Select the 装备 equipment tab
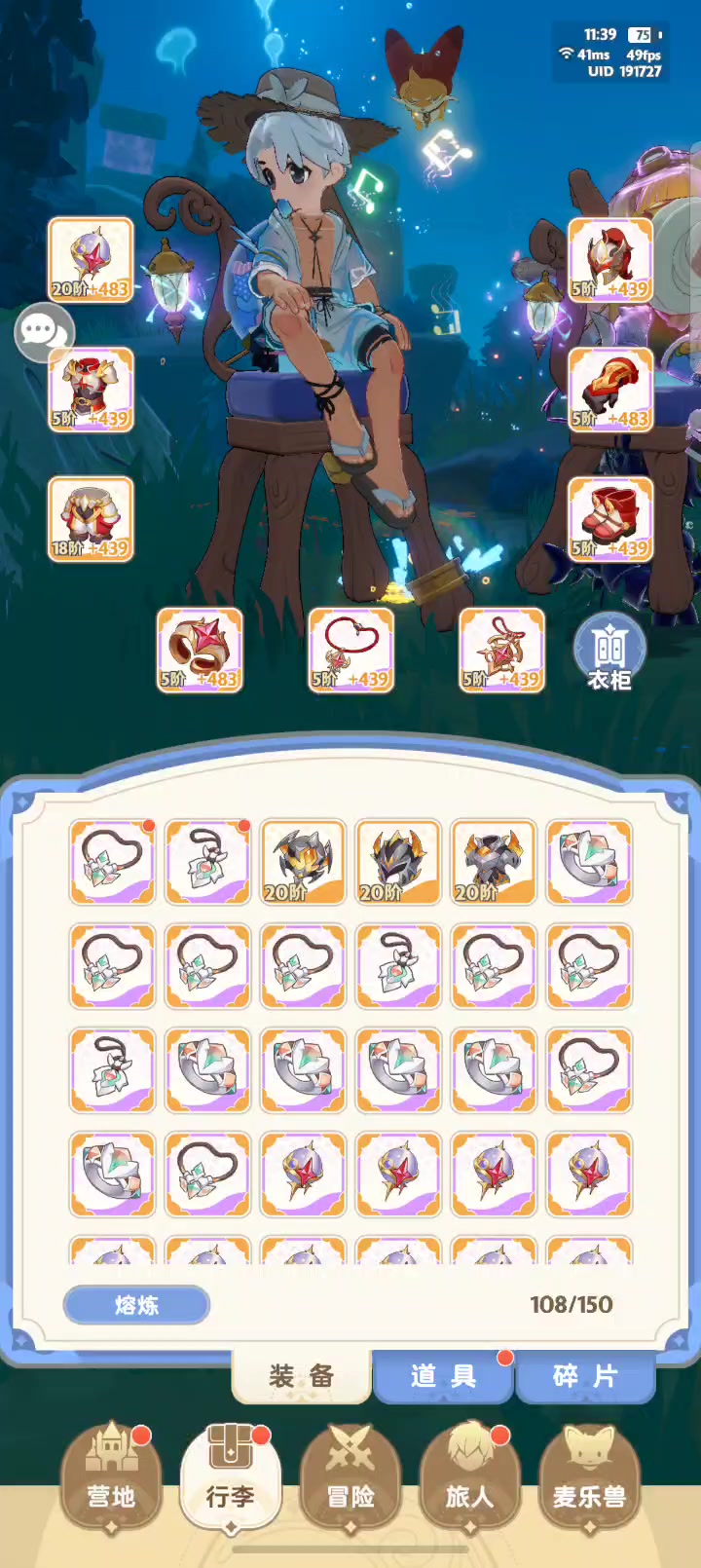The width and height of the screenshot is (701, 1568). (302, 1376)
